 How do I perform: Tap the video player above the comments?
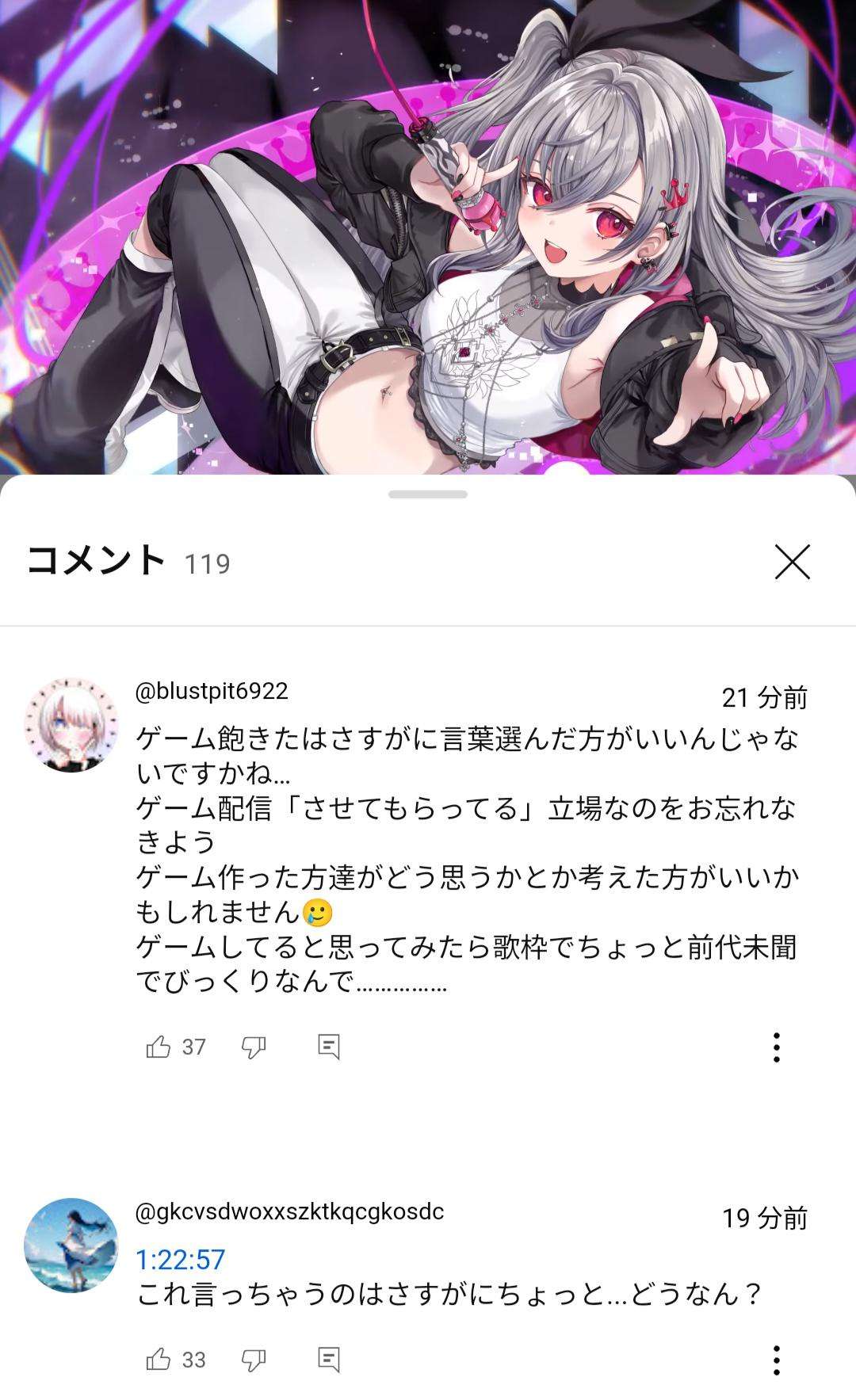click(x=428, y=238)
